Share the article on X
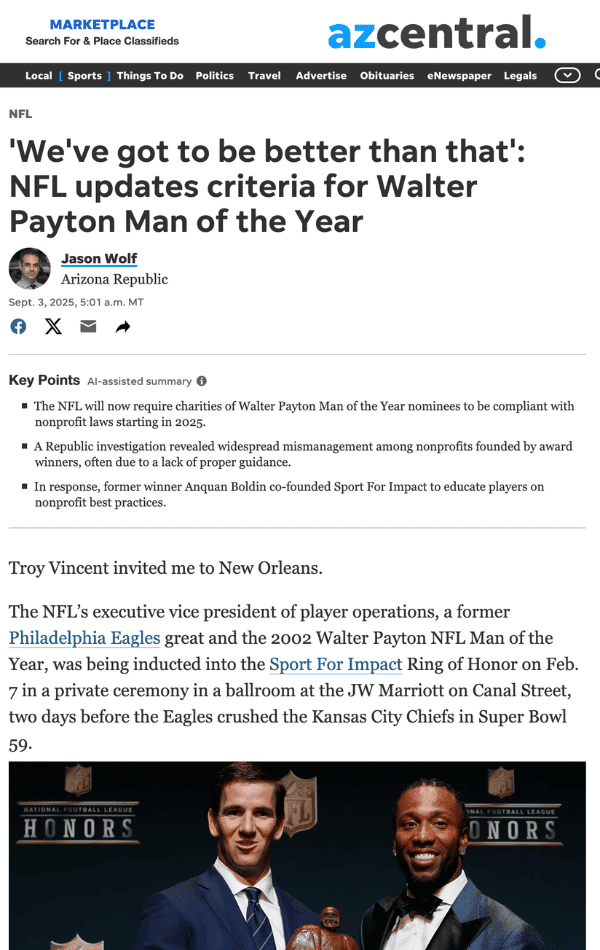 [53, 327]
